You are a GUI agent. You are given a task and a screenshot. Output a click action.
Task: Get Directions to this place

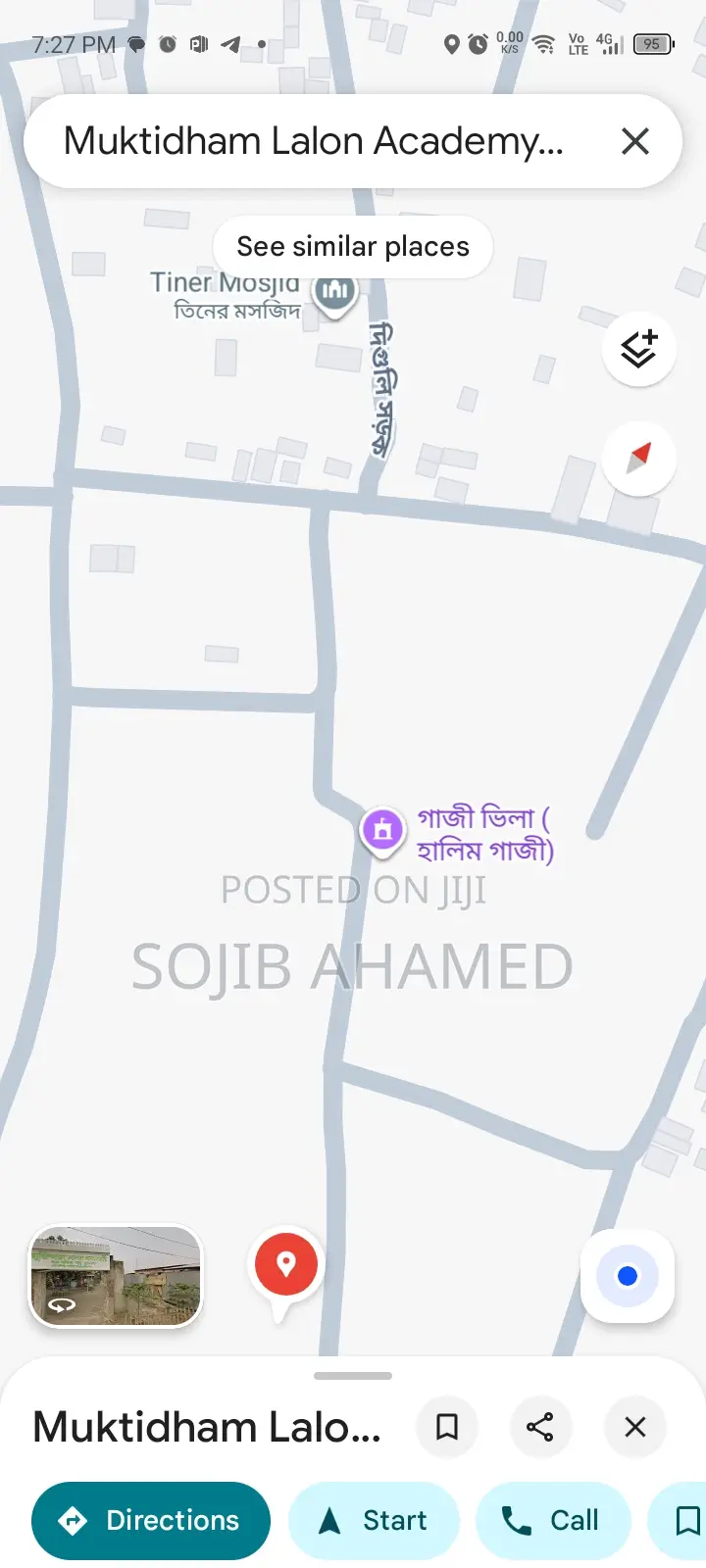point(151,1520)
